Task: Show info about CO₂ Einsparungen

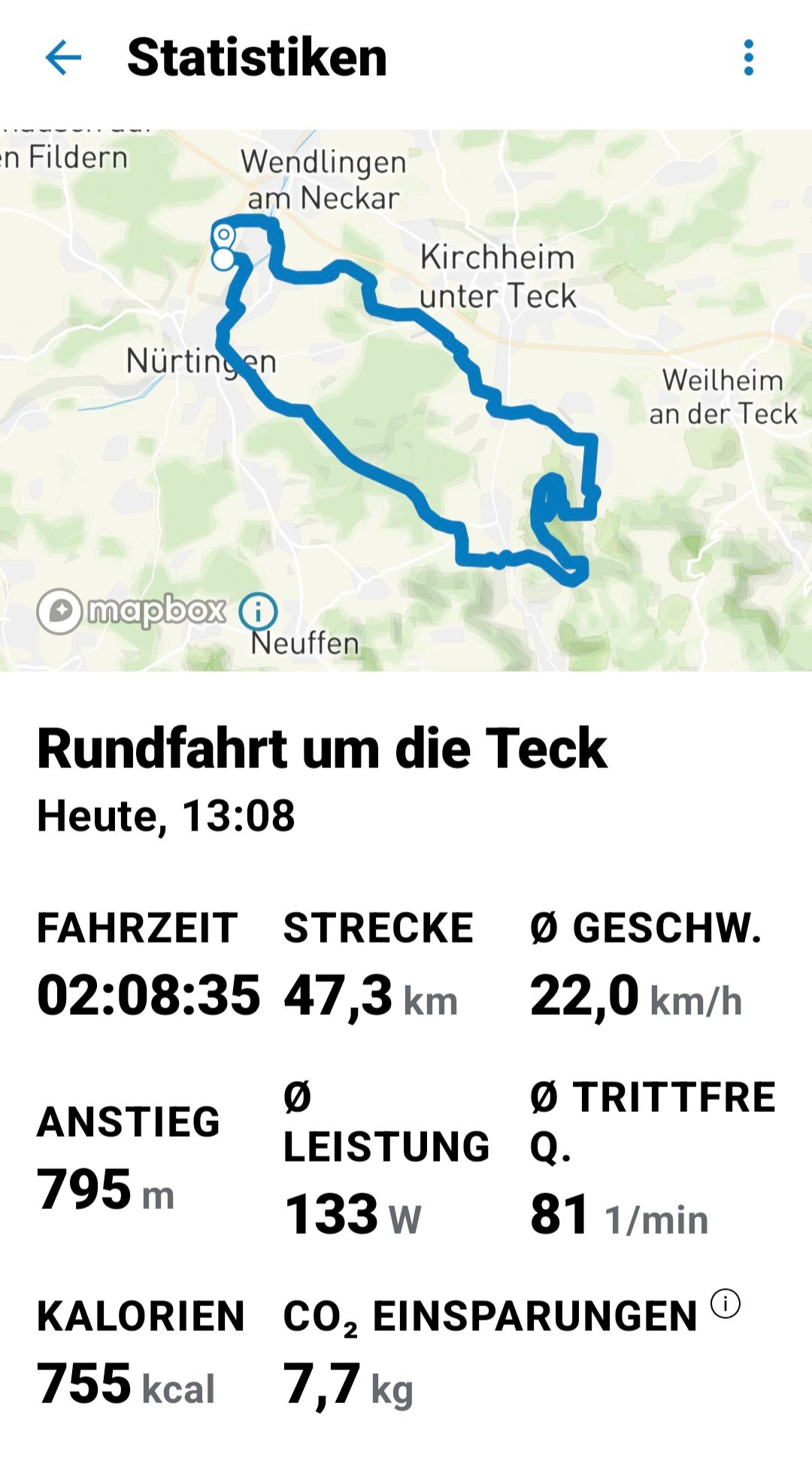Action: coord(726,1304)
